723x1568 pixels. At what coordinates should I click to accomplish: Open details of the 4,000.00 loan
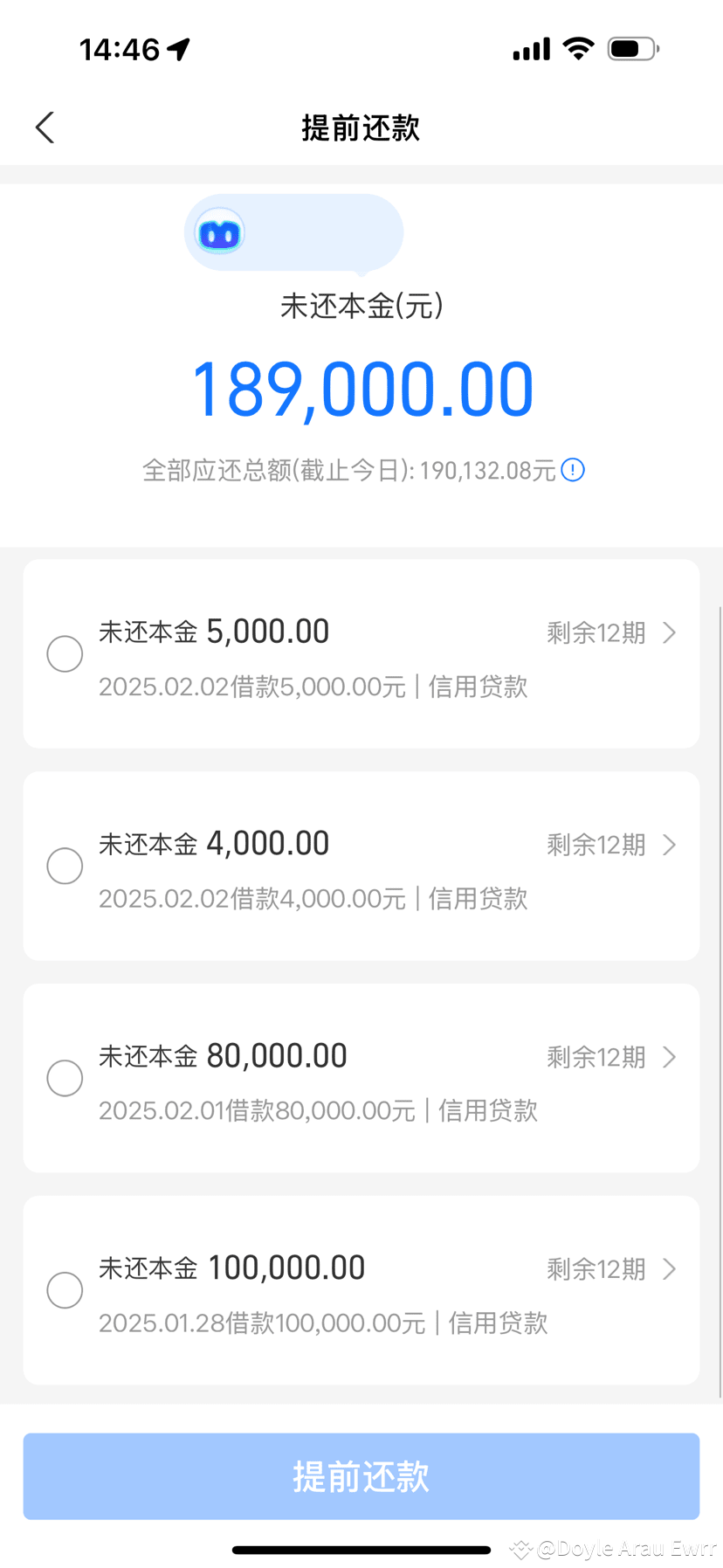tap(669, 845)
